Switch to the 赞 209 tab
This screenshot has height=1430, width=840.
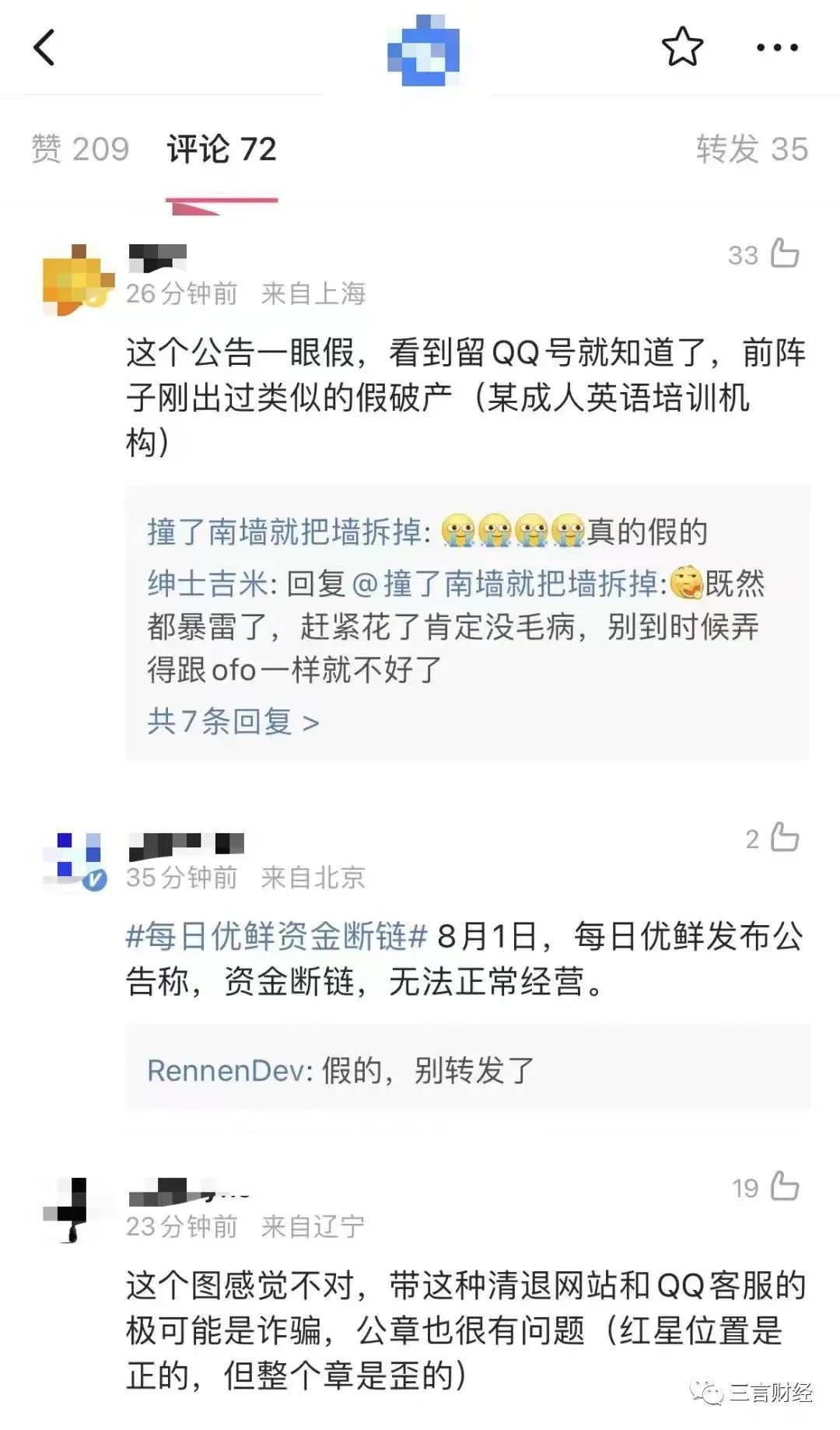(x=80, y=149)
